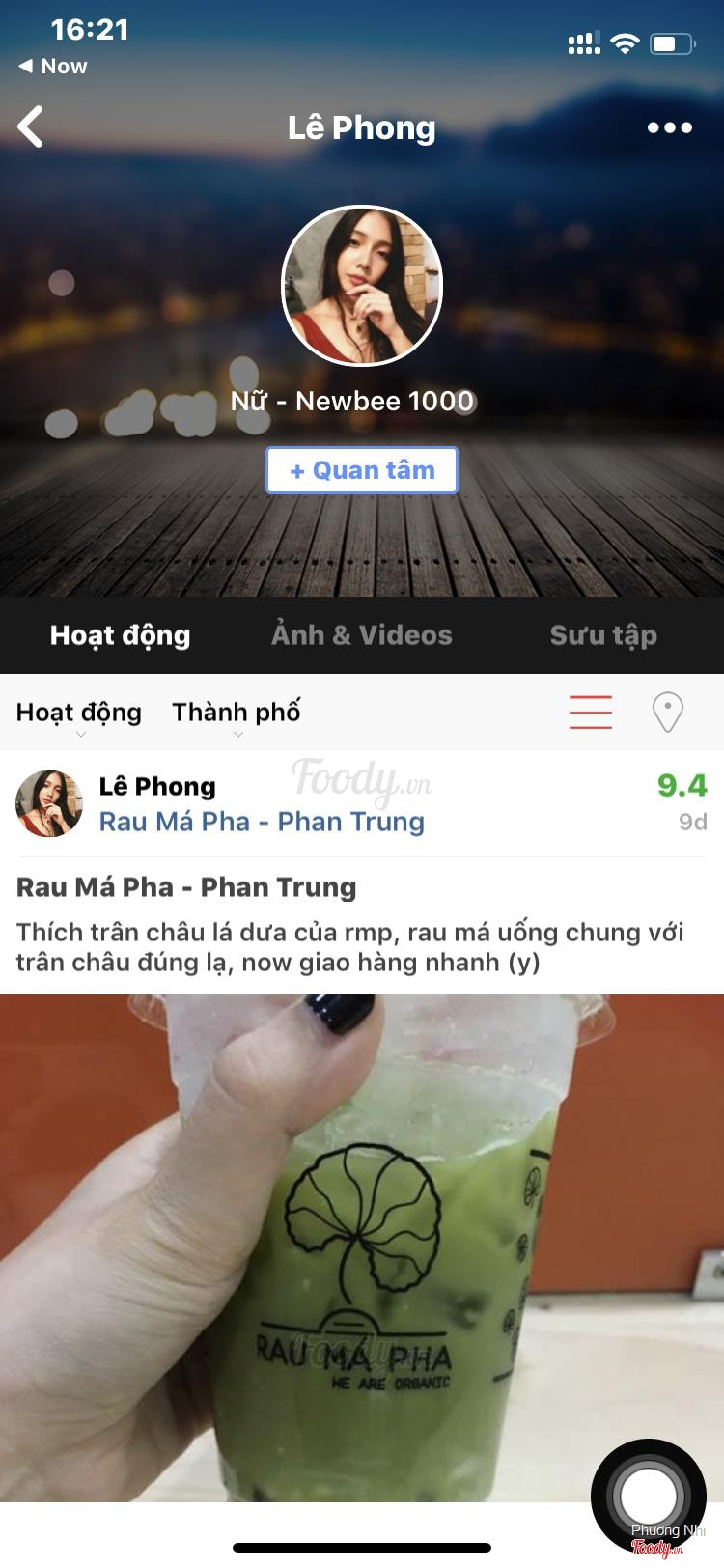This screenshot has width=724, height=1568.
Task: Tap Lê Phong's small avatar in the review
Action: coord(49,803)
